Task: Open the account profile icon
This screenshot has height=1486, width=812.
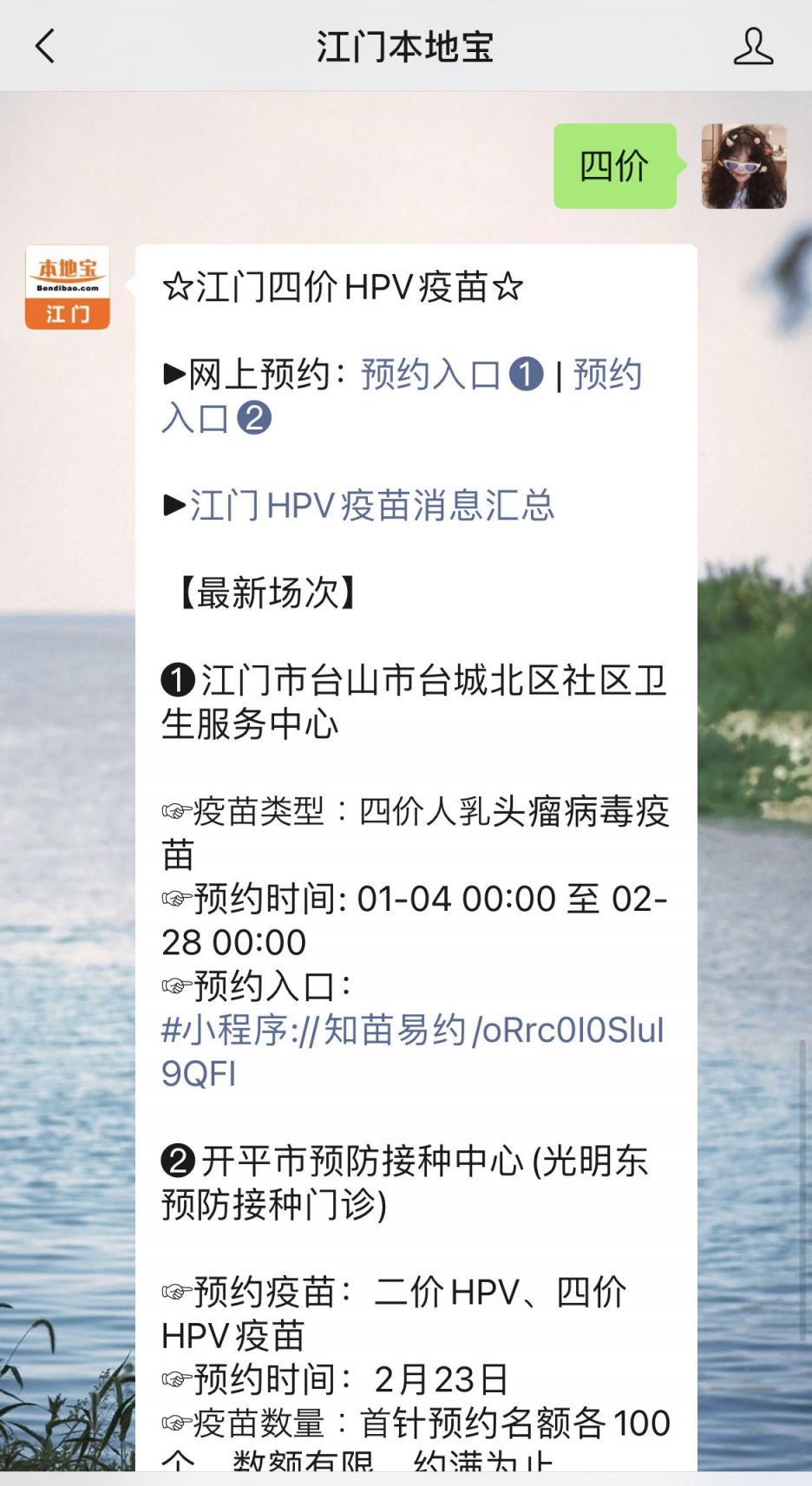Action: [752, 46]
